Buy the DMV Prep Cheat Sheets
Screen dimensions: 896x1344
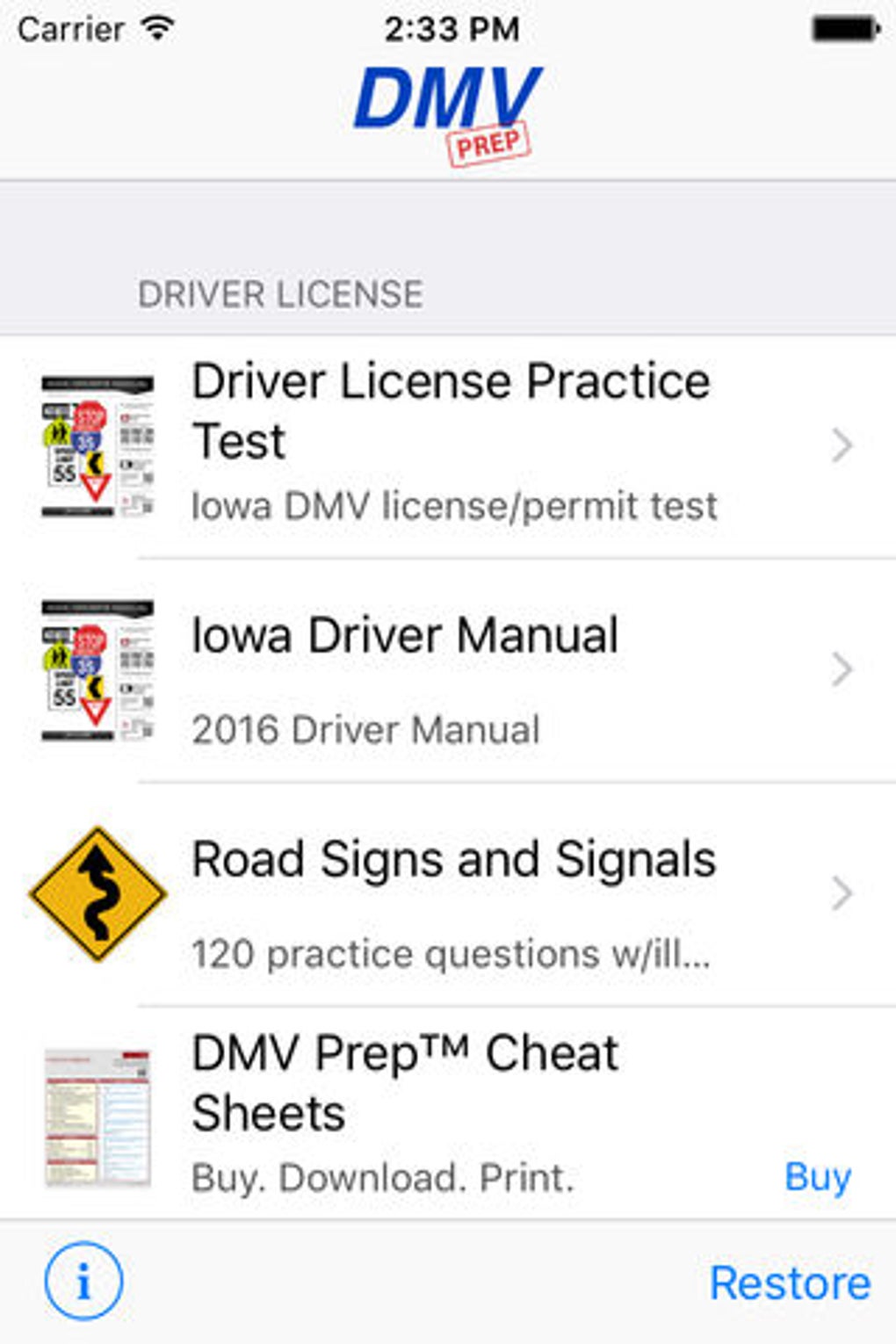817,1177
